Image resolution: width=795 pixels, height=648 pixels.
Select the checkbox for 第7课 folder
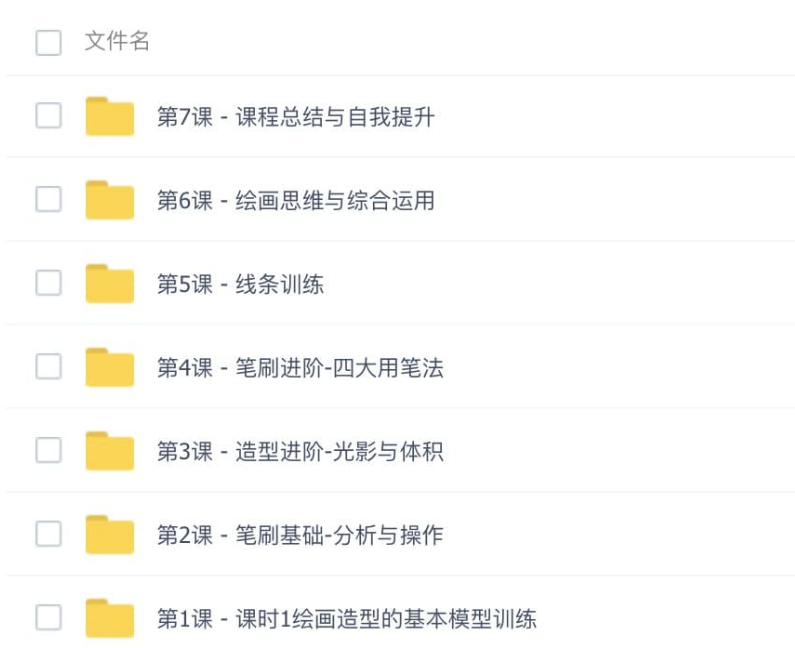48,116
